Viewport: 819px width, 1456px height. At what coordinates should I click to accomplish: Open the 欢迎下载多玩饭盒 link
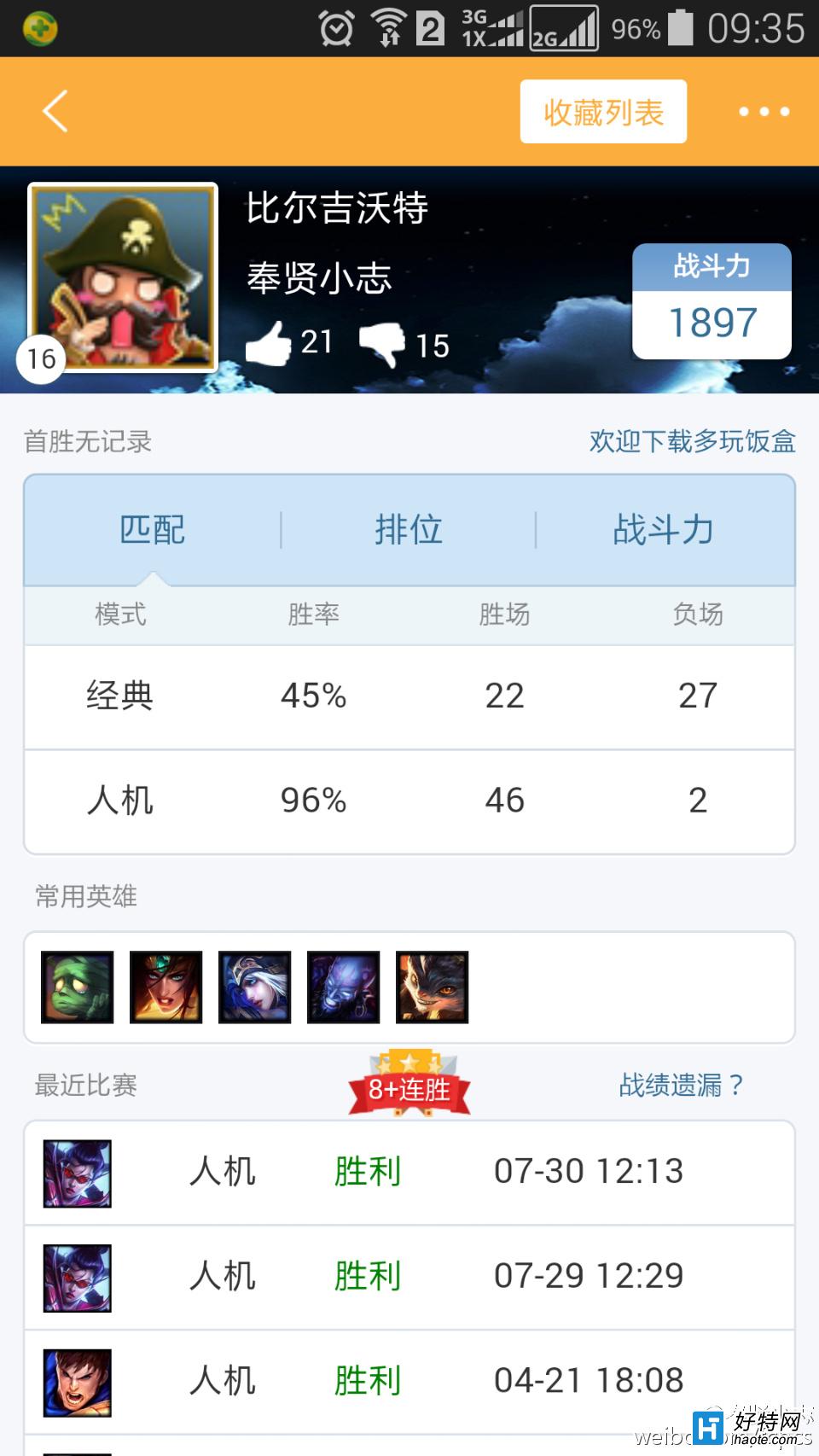[692, 441]
